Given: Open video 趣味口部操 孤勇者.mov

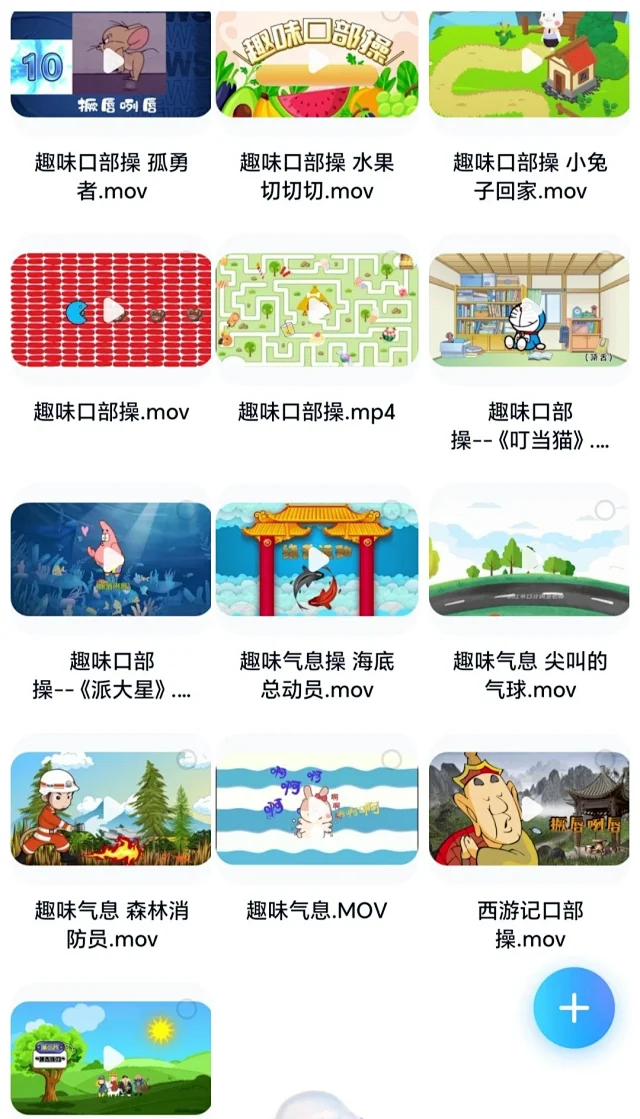Looking at the screenshot, I should 111,64.
